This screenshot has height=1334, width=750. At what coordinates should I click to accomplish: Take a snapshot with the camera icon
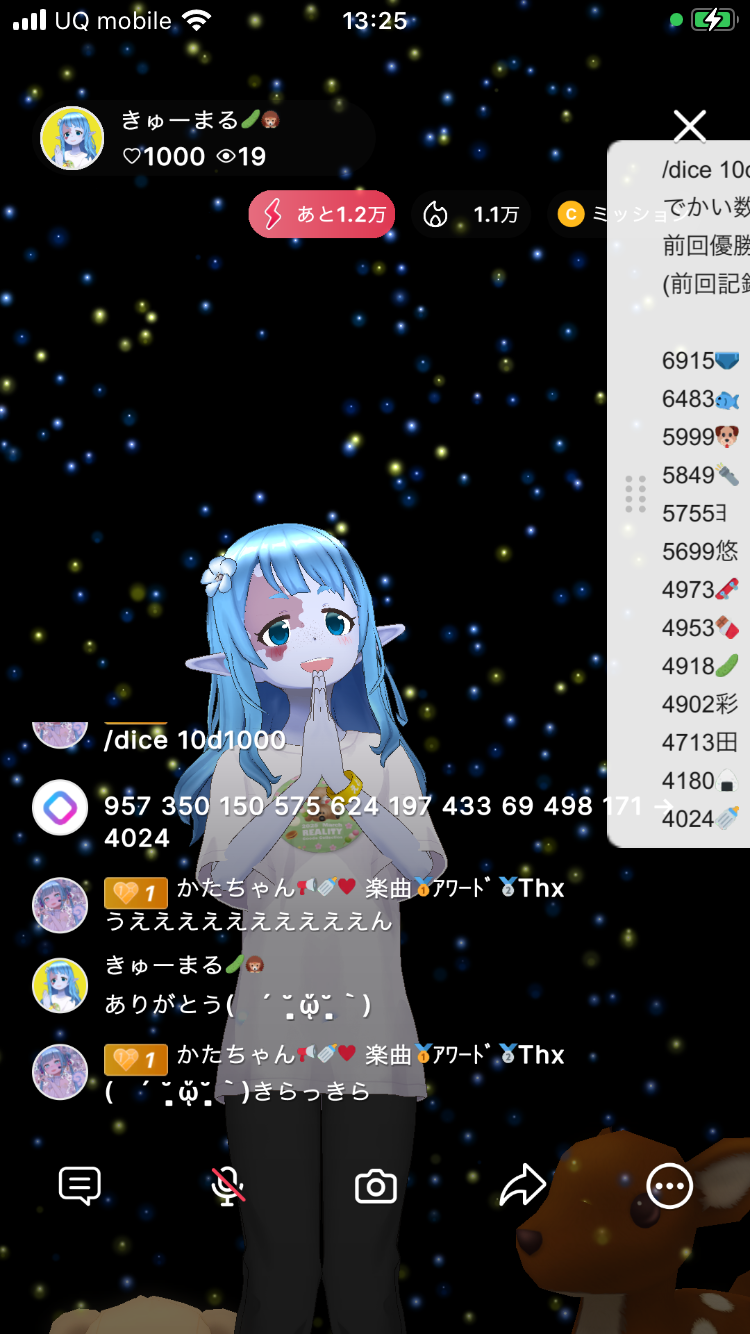coord(376,1187)
